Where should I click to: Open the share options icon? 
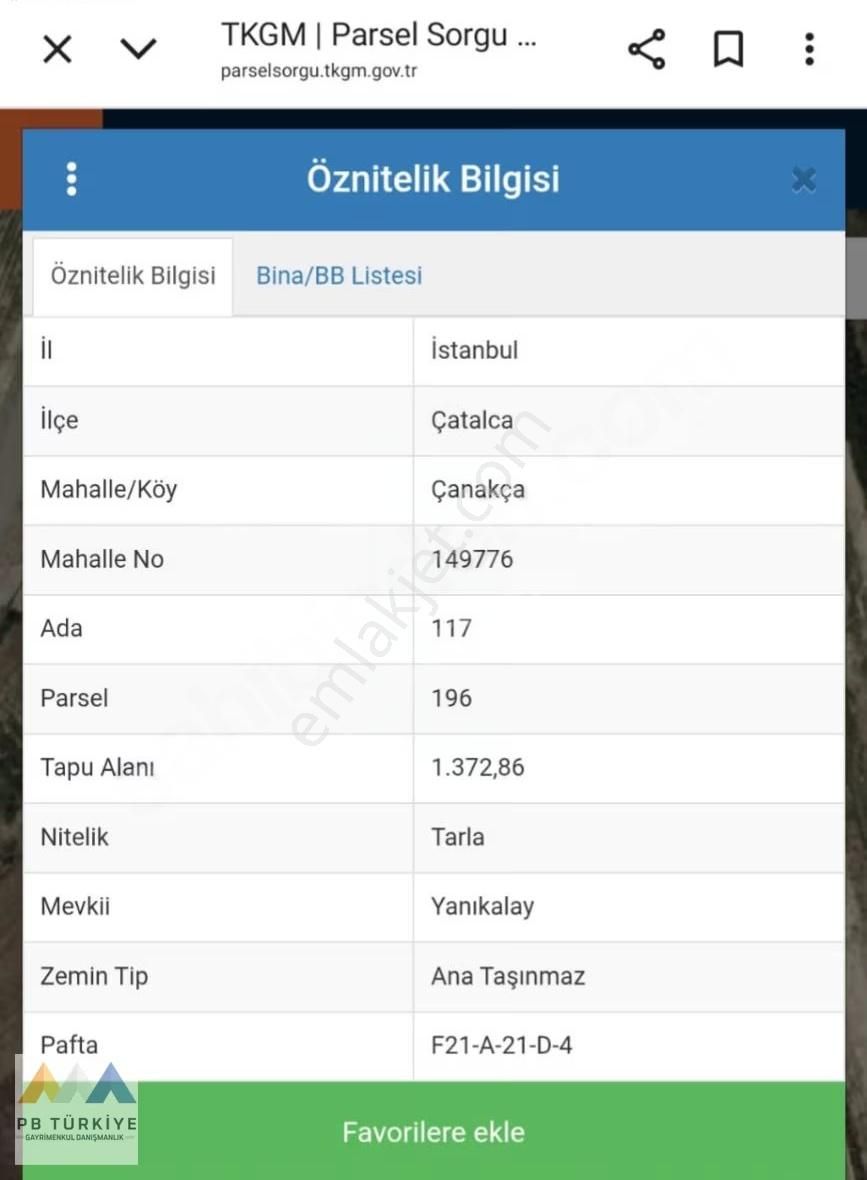click(x=646, y=48)
